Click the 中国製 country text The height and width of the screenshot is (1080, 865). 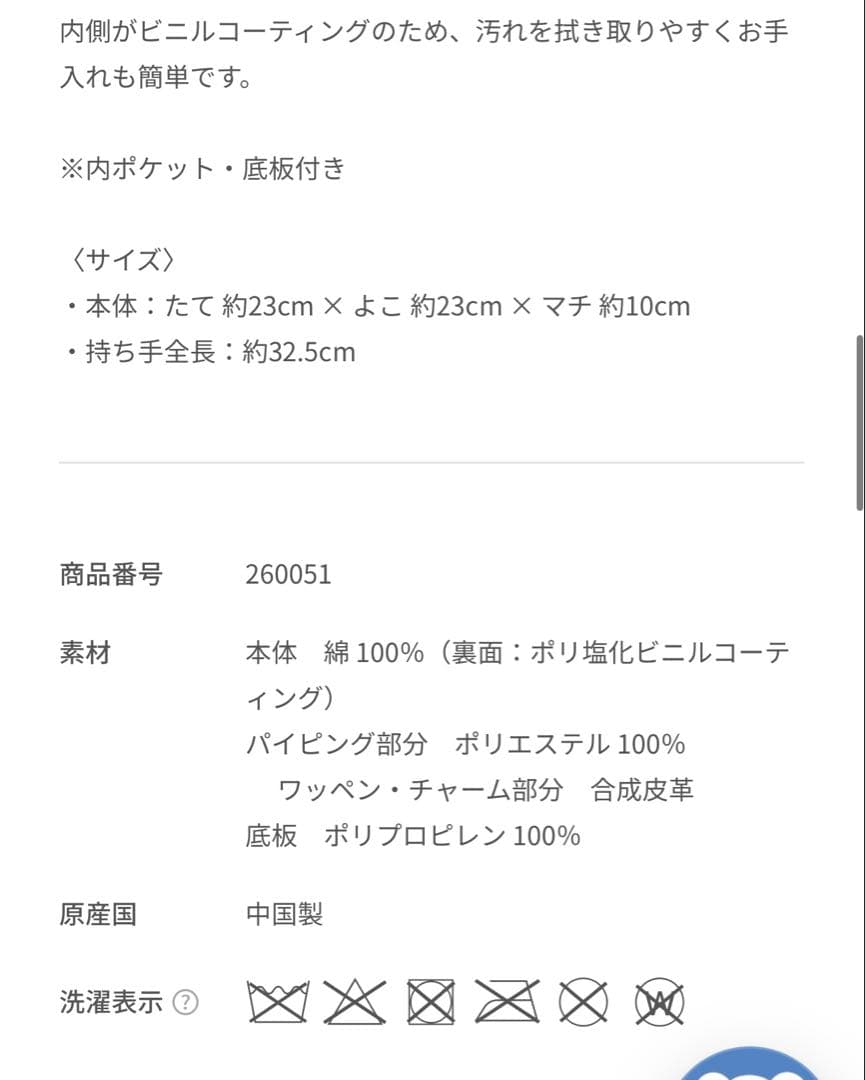pyautogui.click(x=284, y=913)
